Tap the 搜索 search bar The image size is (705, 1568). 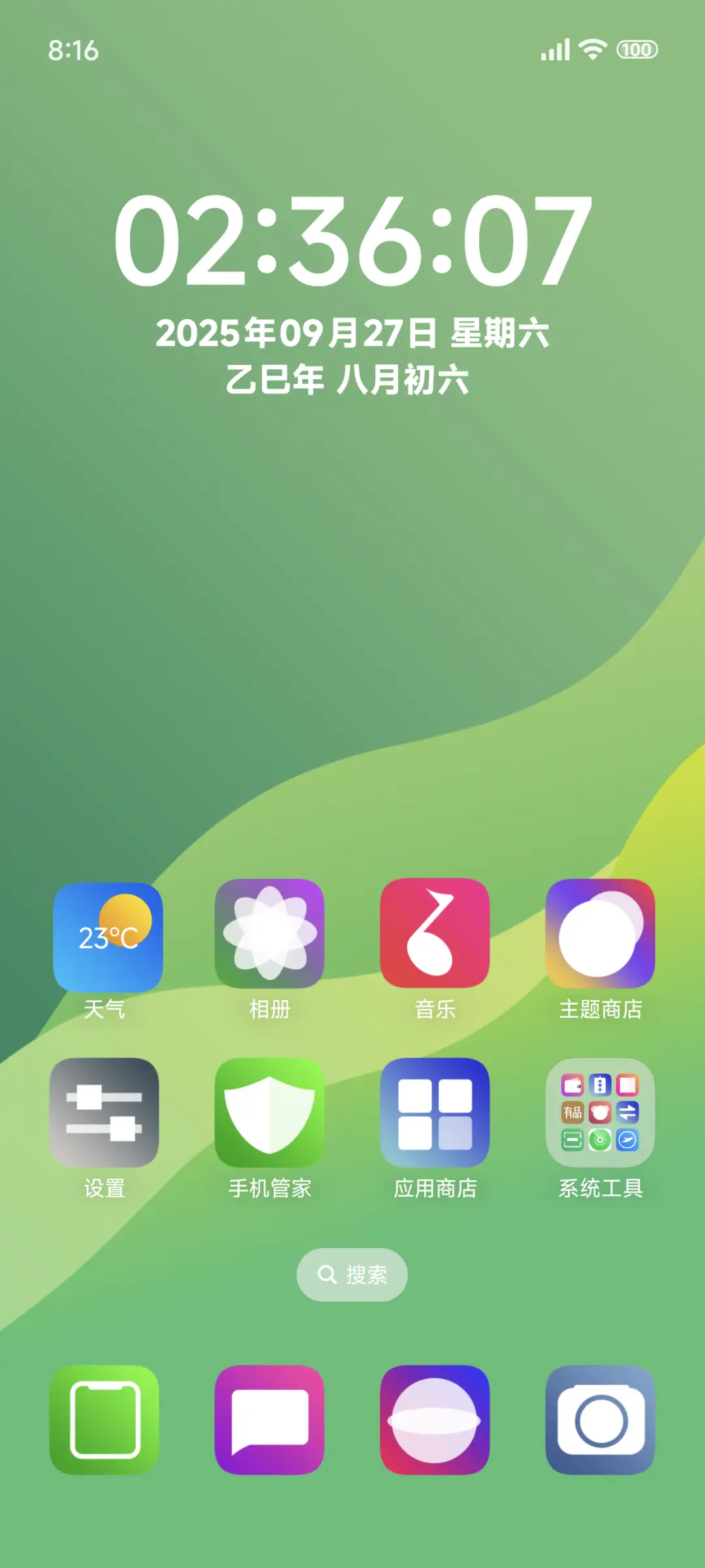[x=352, y=1274]
